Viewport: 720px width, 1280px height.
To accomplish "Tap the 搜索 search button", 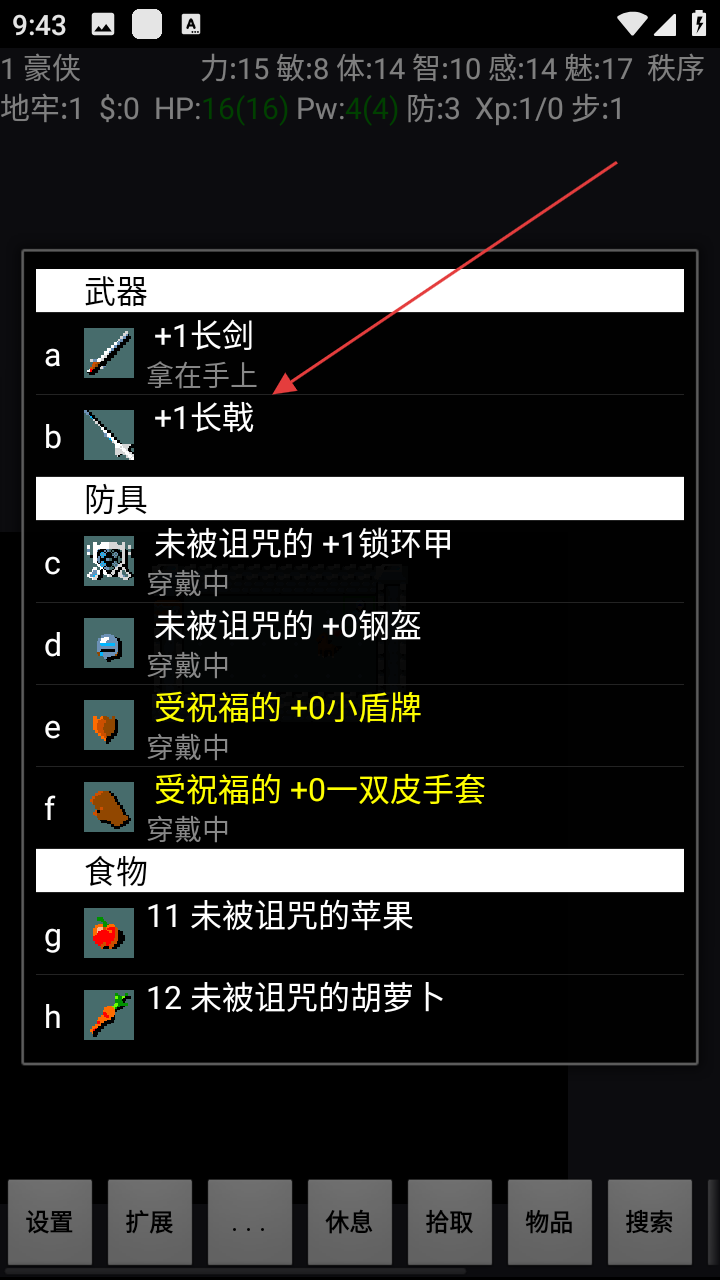I will [x=650, y=1222].
